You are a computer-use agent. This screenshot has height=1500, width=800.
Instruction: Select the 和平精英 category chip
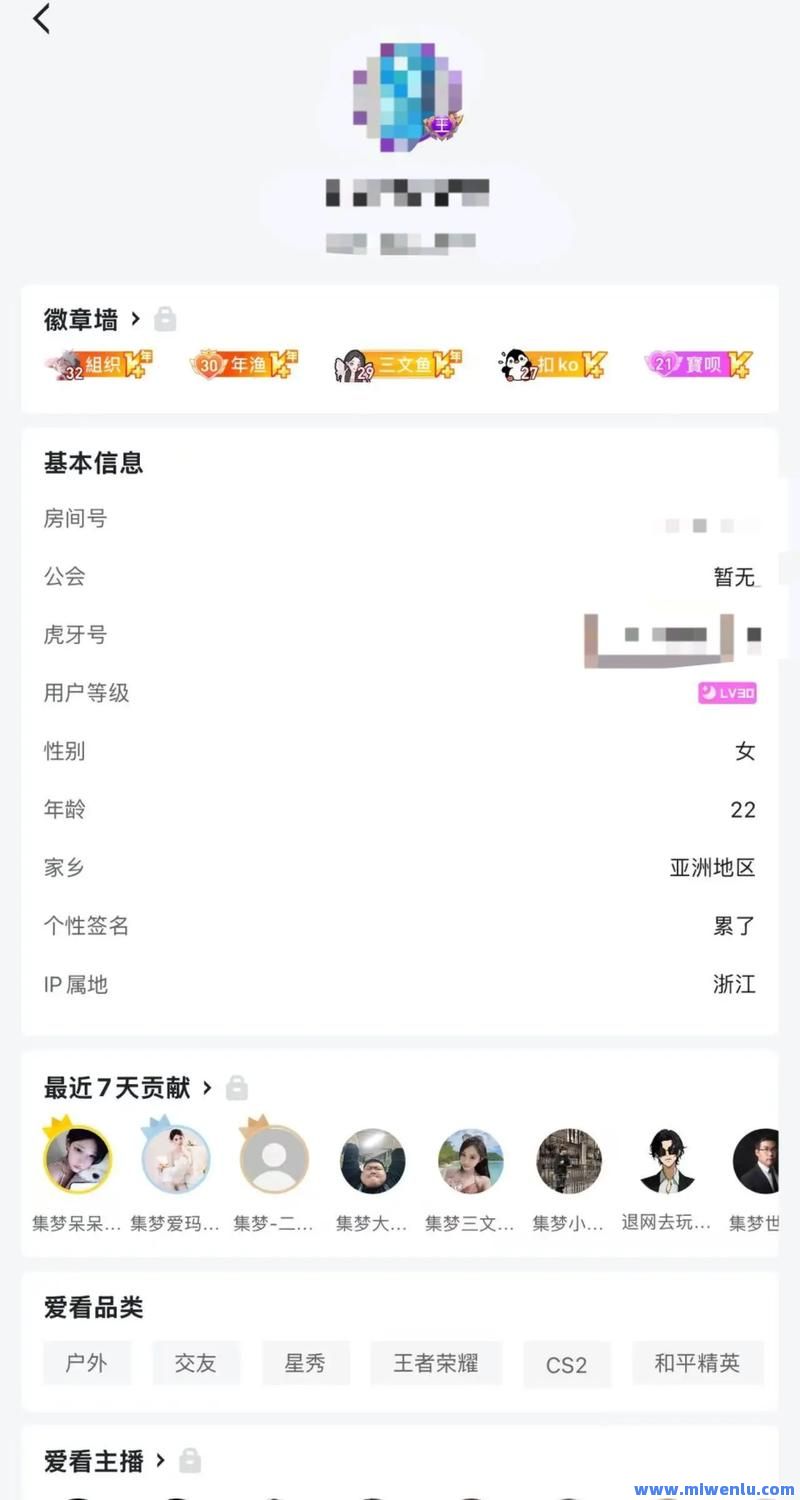[698, 1363]
